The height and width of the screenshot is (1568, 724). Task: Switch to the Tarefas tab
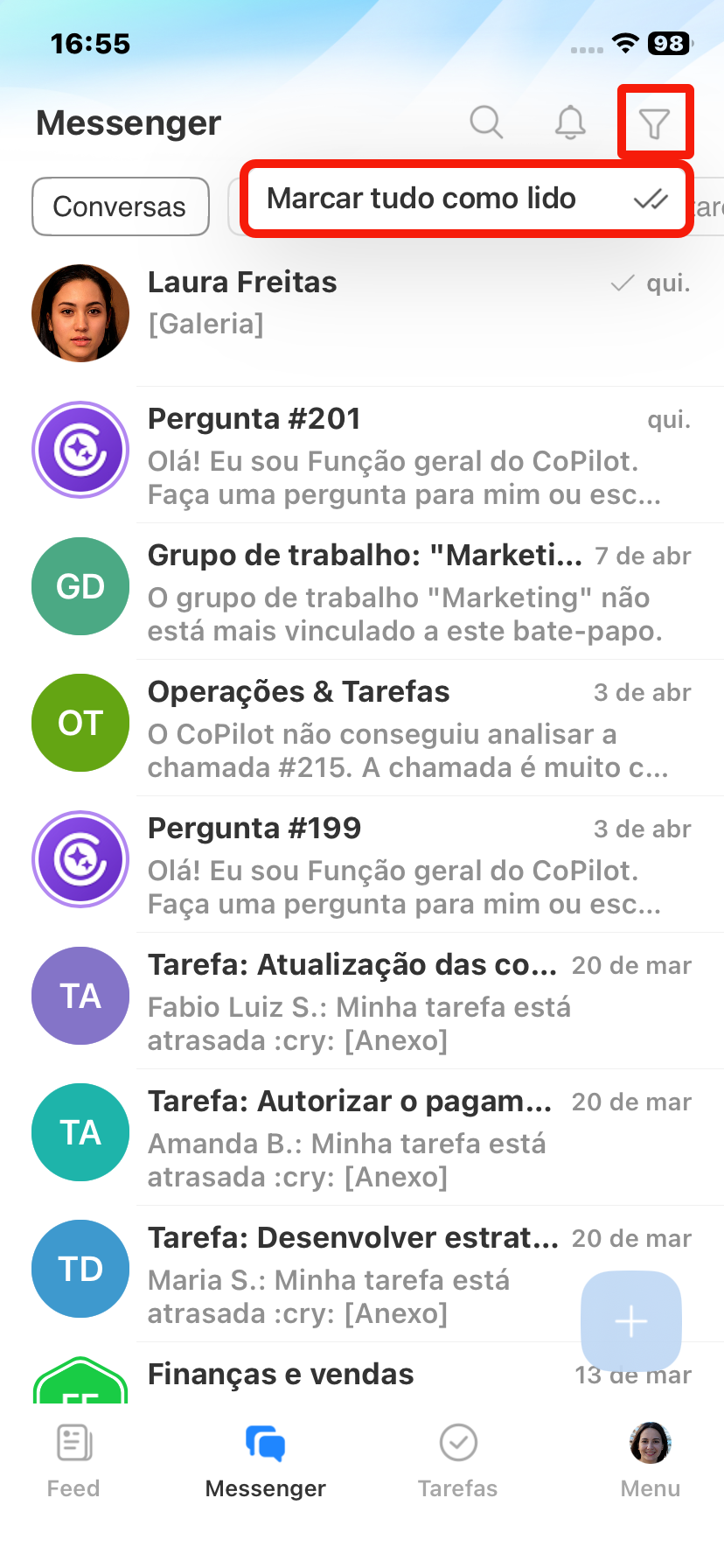457,1459
